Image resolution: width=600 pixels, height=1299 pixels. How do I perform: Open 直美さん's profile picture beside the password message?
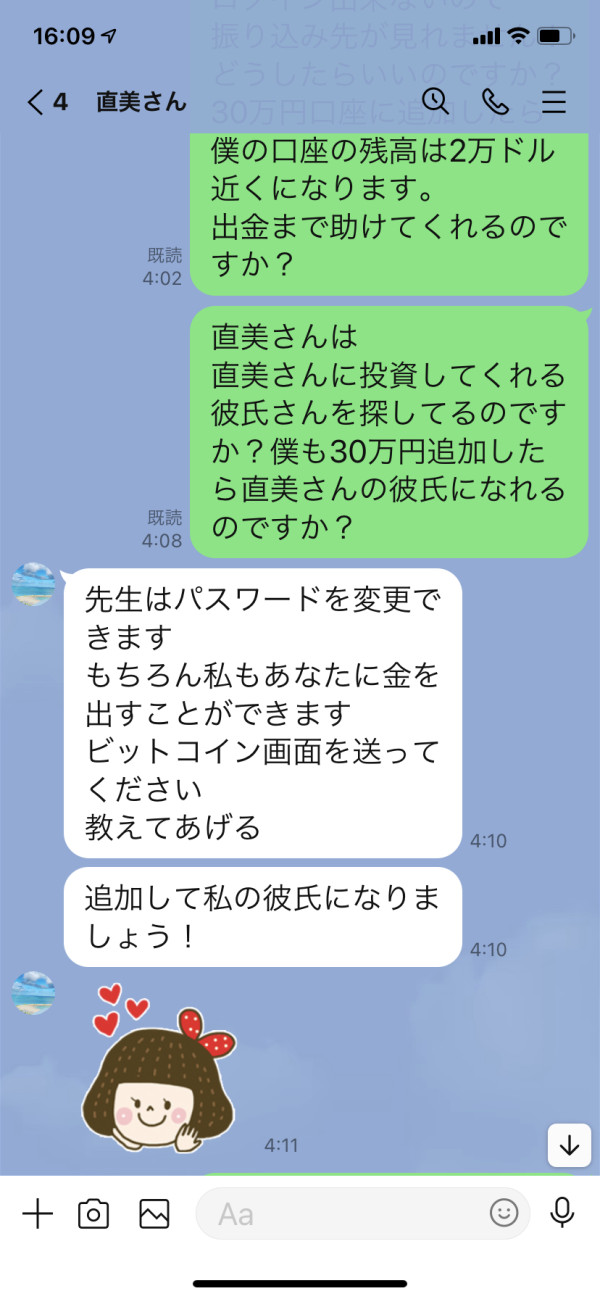[33, 584]
